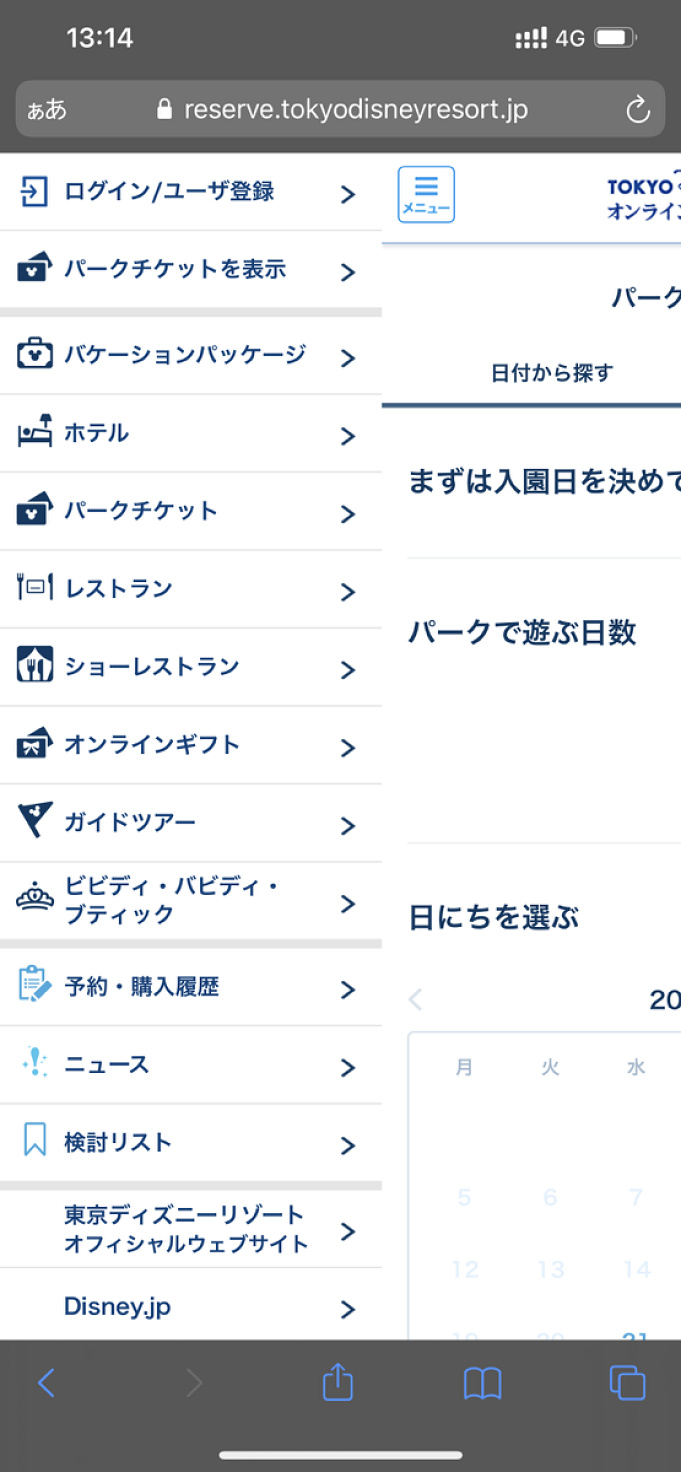This screenshot has width=681, height=1472.
Task: Open ビビディ・バビディ・ブティック
Action: coord(190,901)
